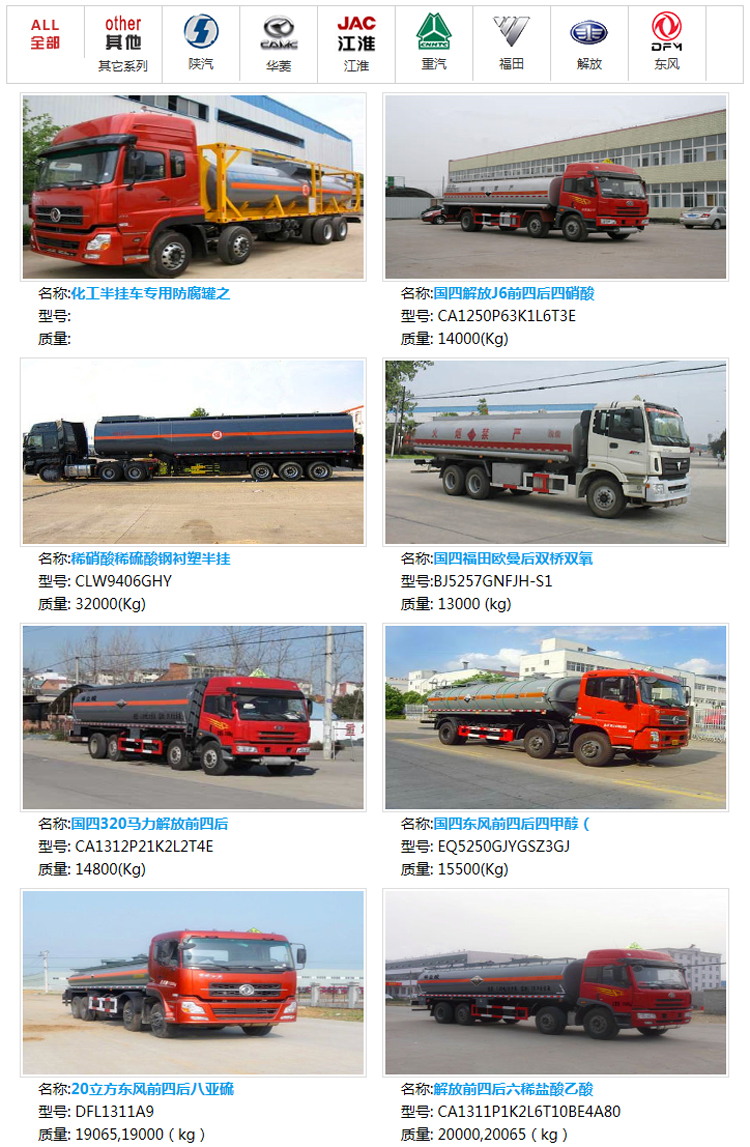
Task: View the CLW9406GHY black tanker semi-trailer photo
Action: point(194,452)
